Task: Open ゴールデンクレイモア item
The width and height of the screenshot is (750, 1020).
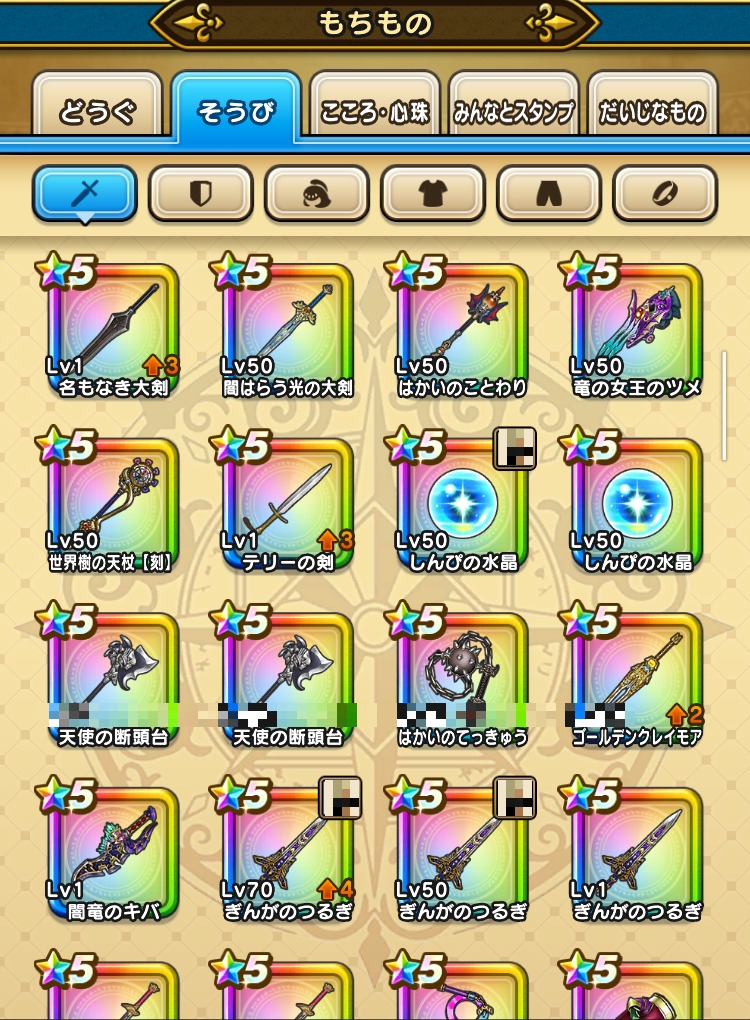Action: pos(635,680)
